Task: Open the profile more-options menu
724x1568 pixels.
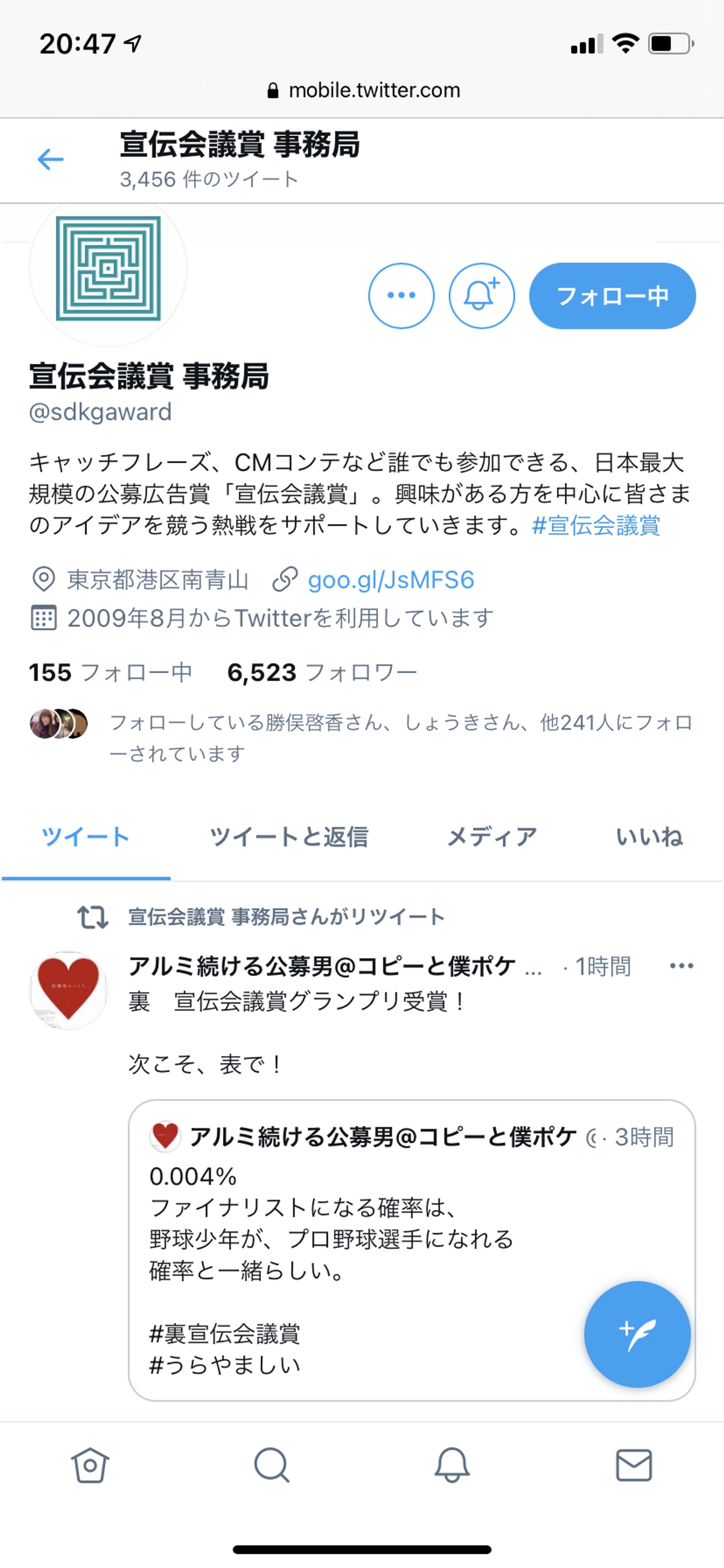Action: coord(401,296)
